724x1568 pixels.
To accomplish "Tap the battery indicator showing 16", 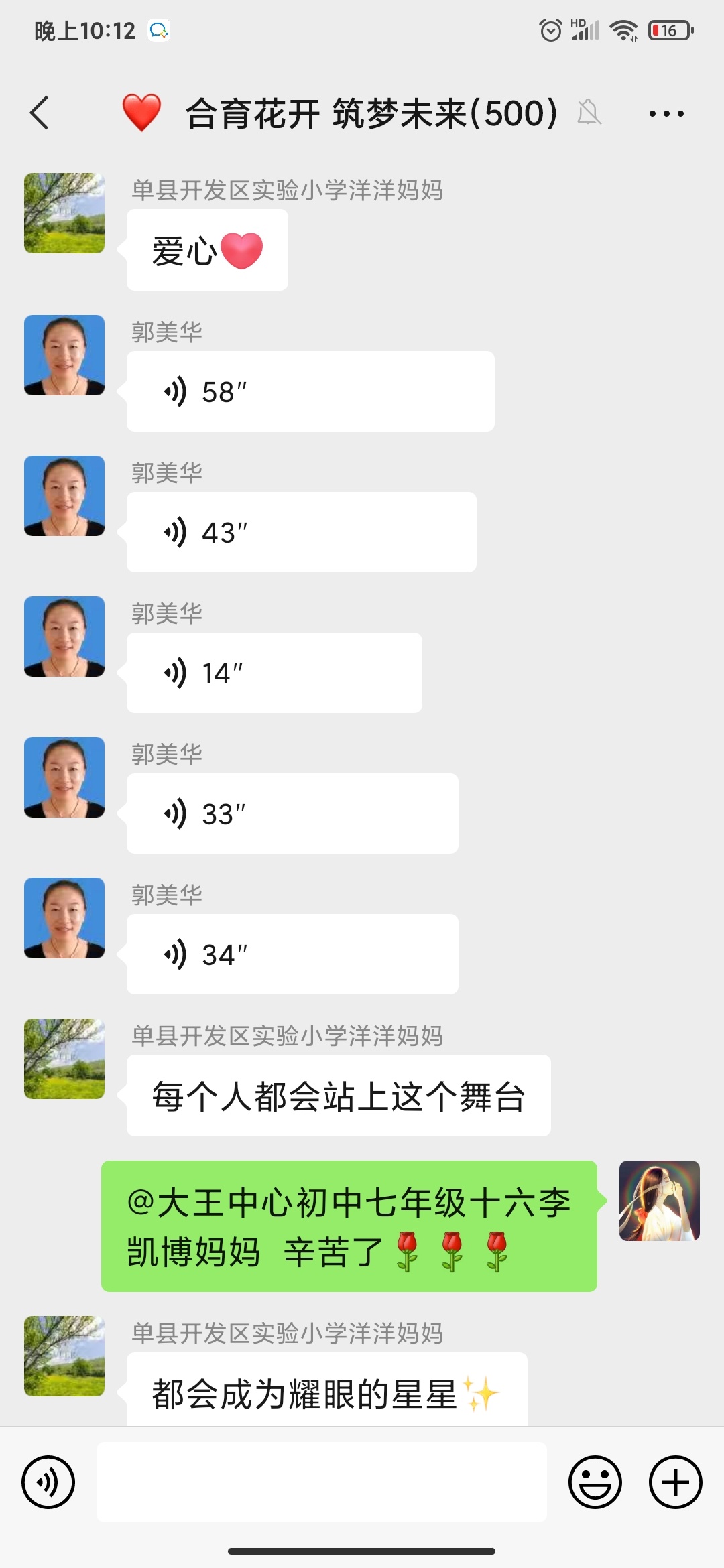I will (x=668, y=30).
